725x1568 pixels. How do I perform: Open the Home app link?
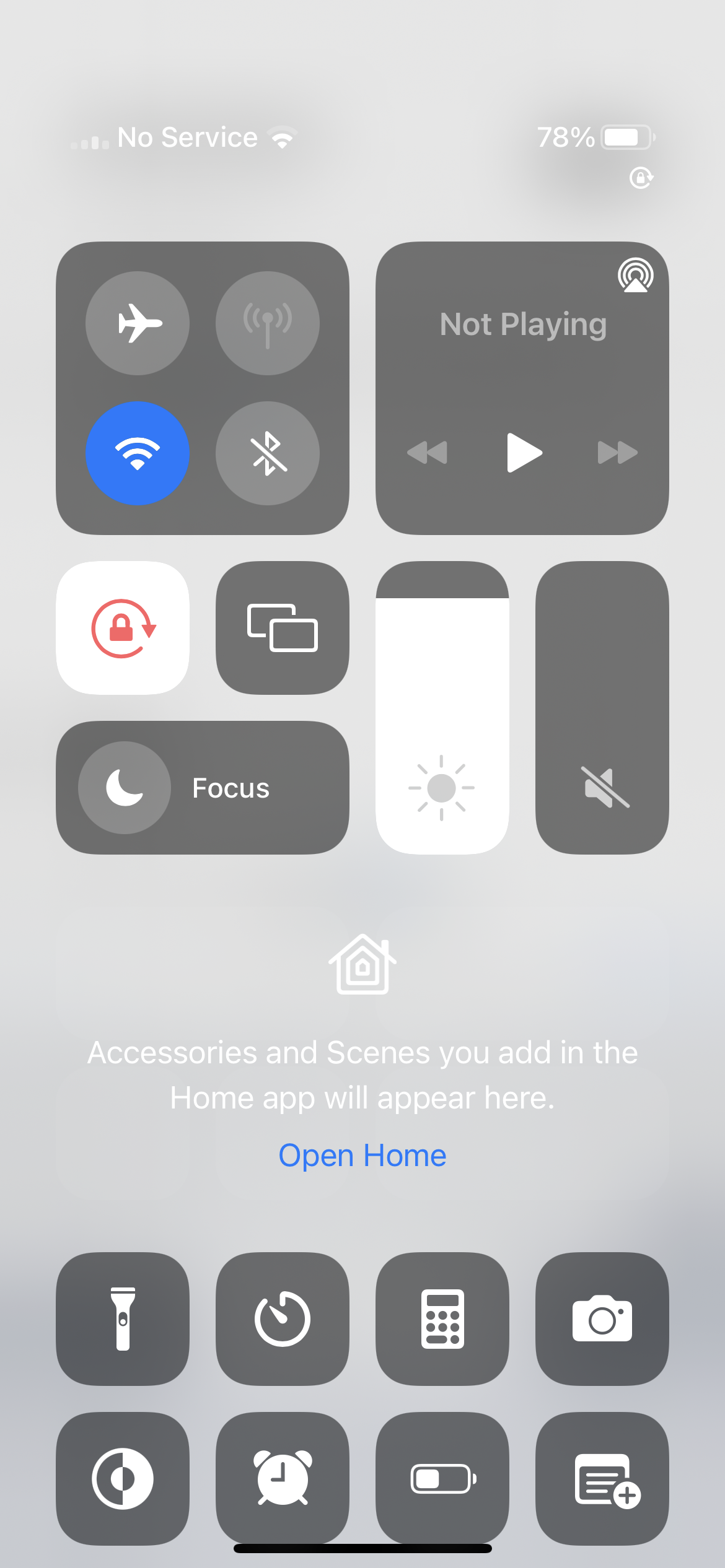[x=362, y=1156]
